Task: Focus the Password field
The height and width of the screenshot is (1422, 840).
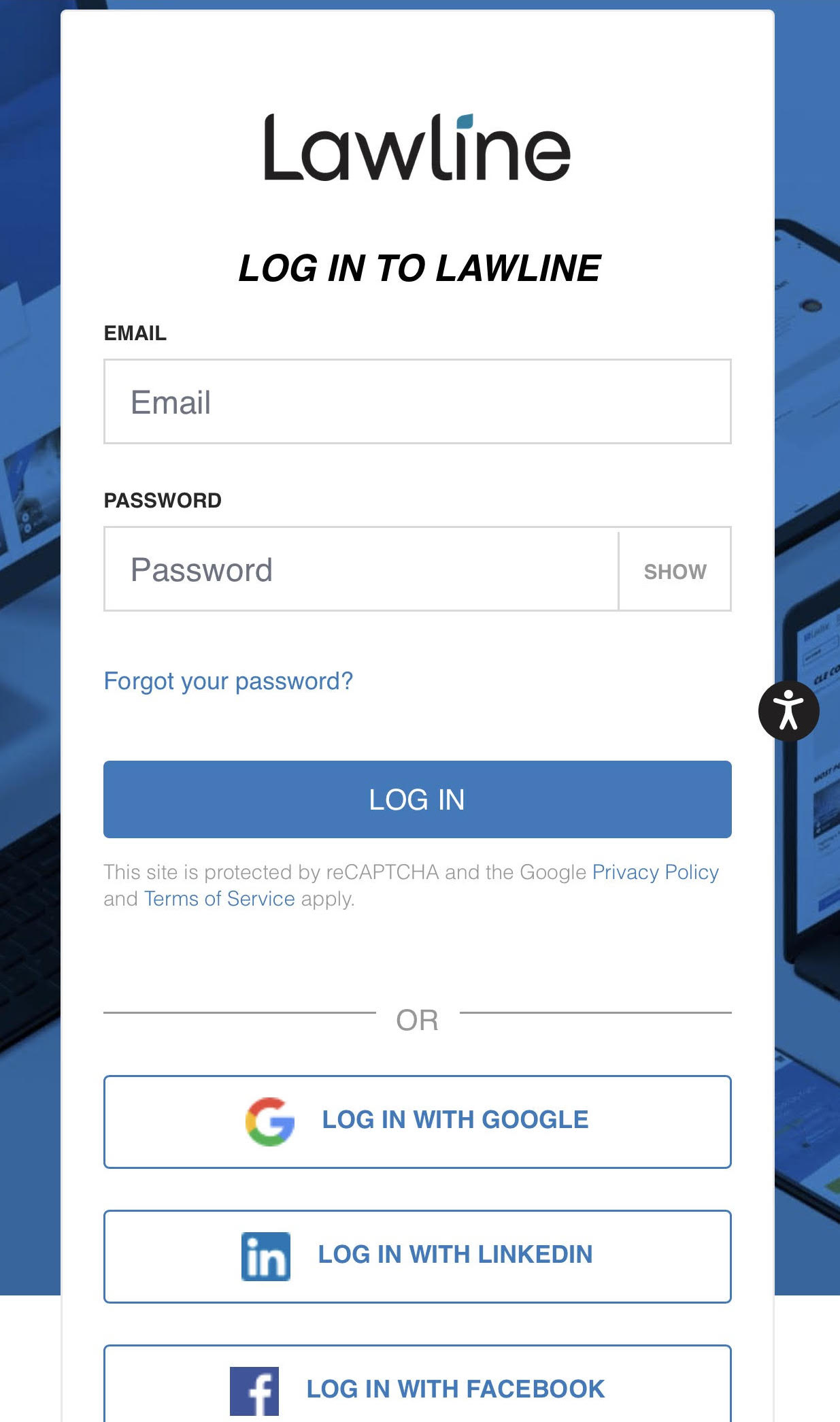Action: pos(360,569)
